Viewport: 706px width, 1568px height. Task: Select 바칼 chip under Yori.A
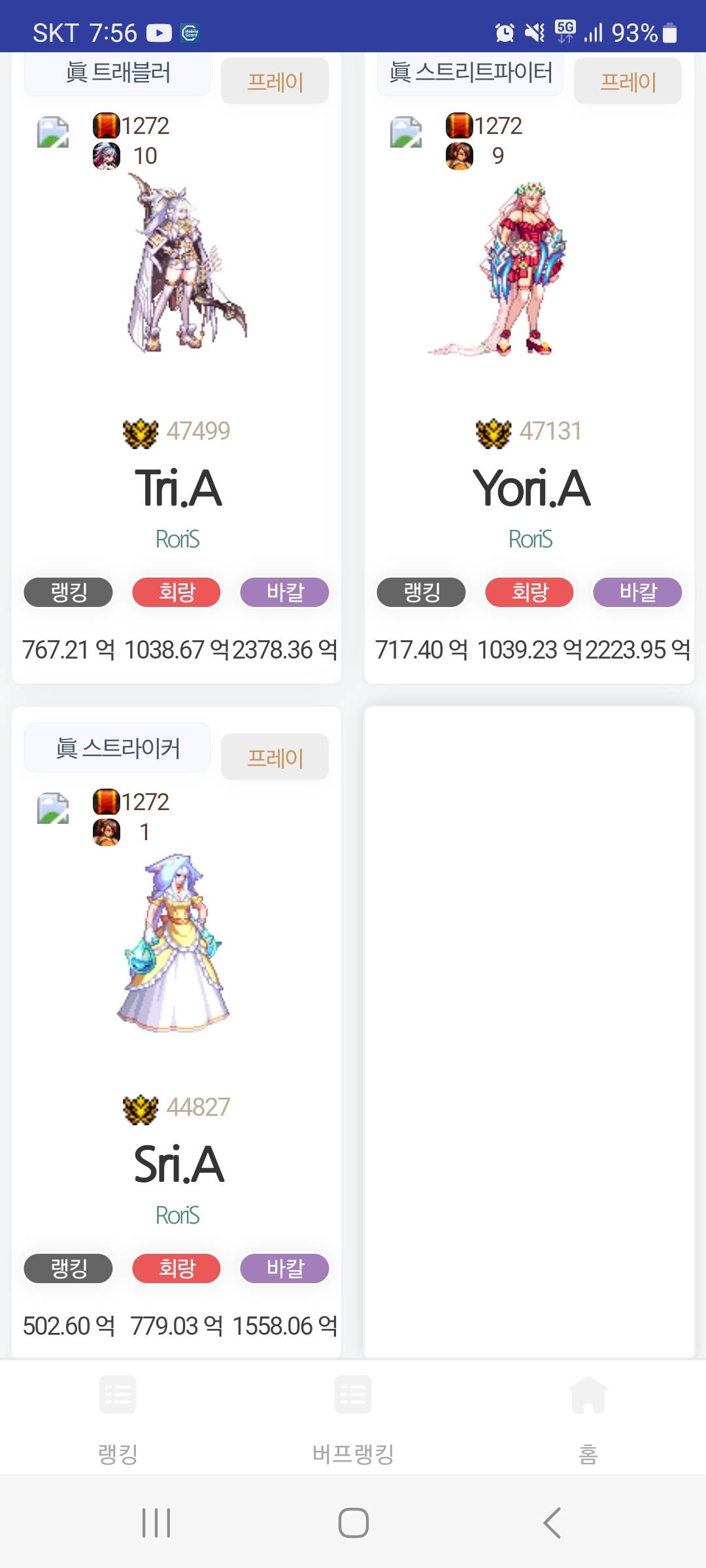pos(637,593)
